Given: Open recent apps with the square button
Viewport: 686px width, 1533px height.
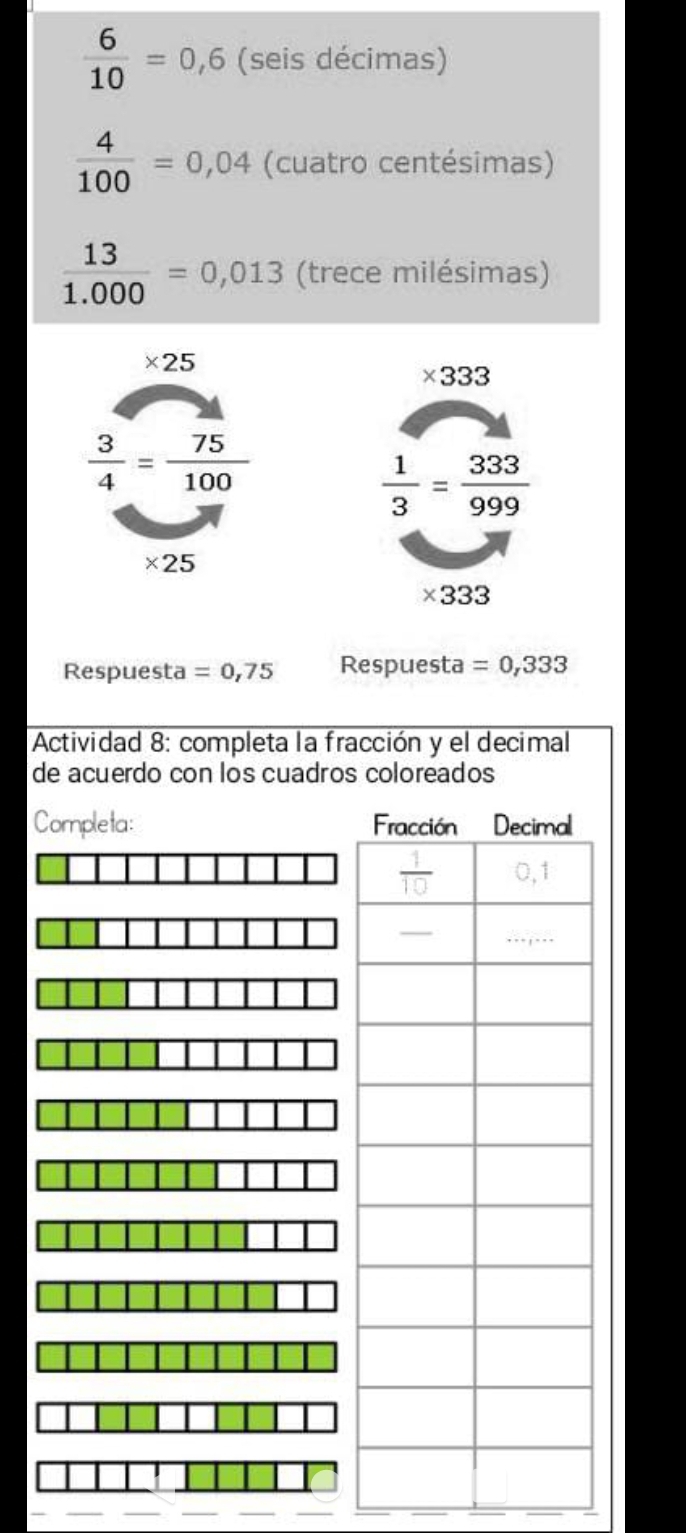Looking at the screenshot, I should click(x=491, y=1487).
